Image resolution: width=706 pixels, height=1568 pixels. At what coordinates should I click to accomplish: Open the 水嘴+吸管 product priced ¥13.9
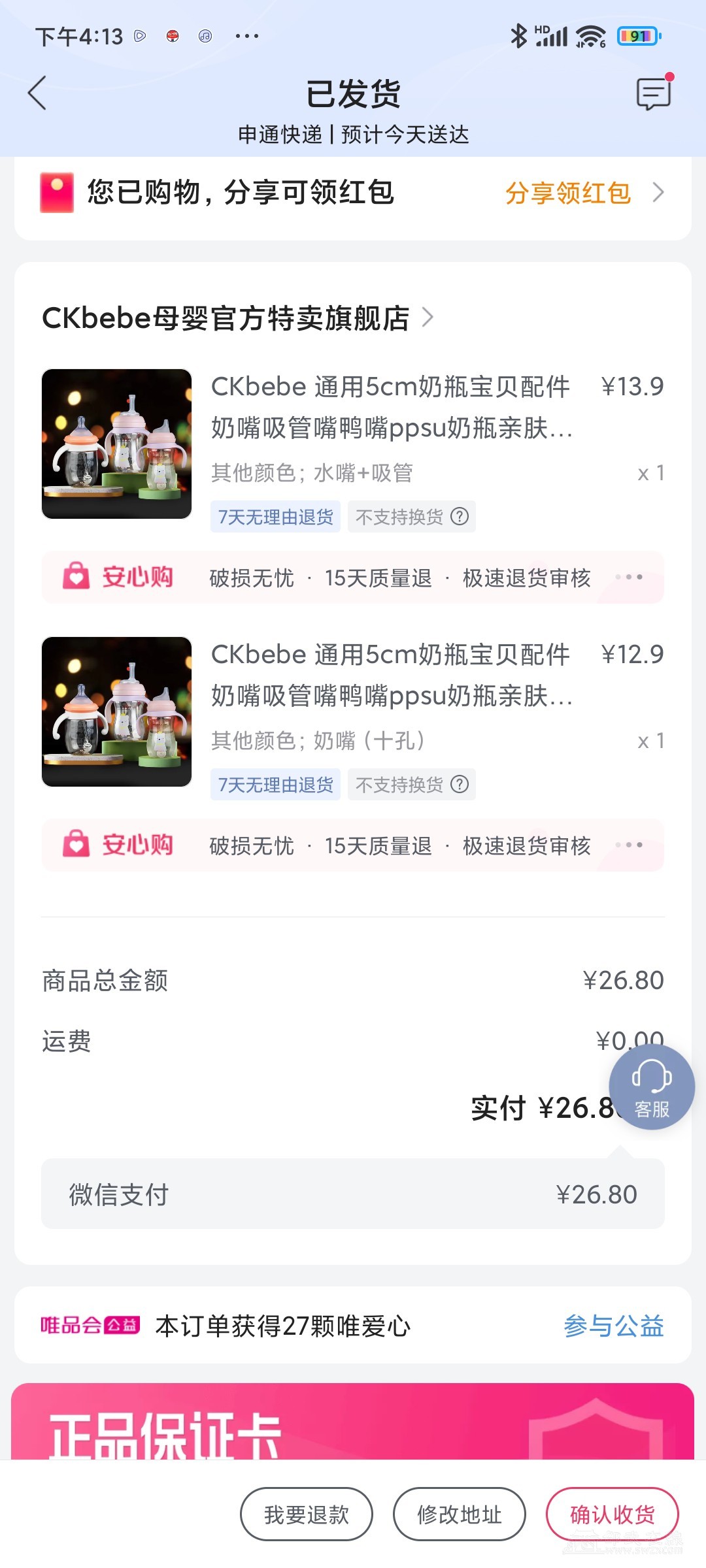point(390,406)
